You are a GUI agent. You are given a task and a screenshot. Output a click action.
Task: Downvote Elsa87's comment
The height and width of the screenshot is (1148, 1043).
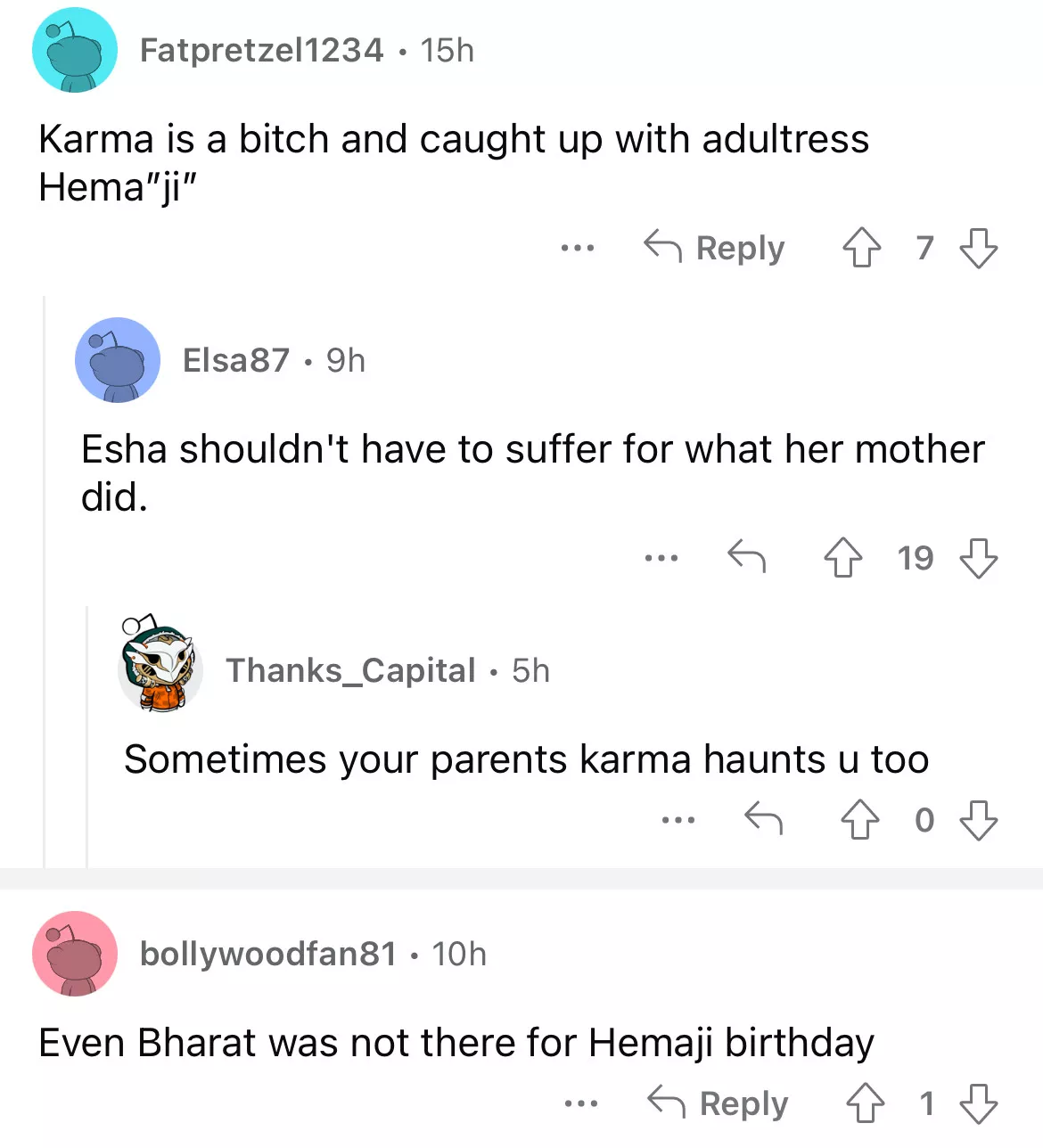(x=978, y=558)
